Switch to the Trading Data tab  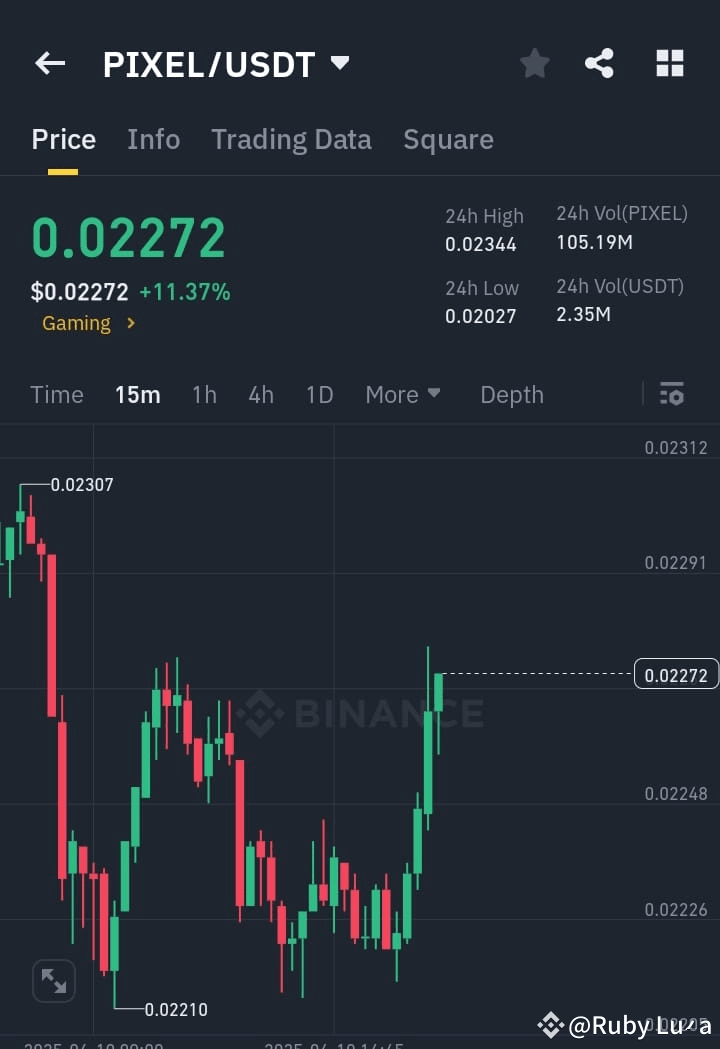pyautogui.click(x=291, y=139)
